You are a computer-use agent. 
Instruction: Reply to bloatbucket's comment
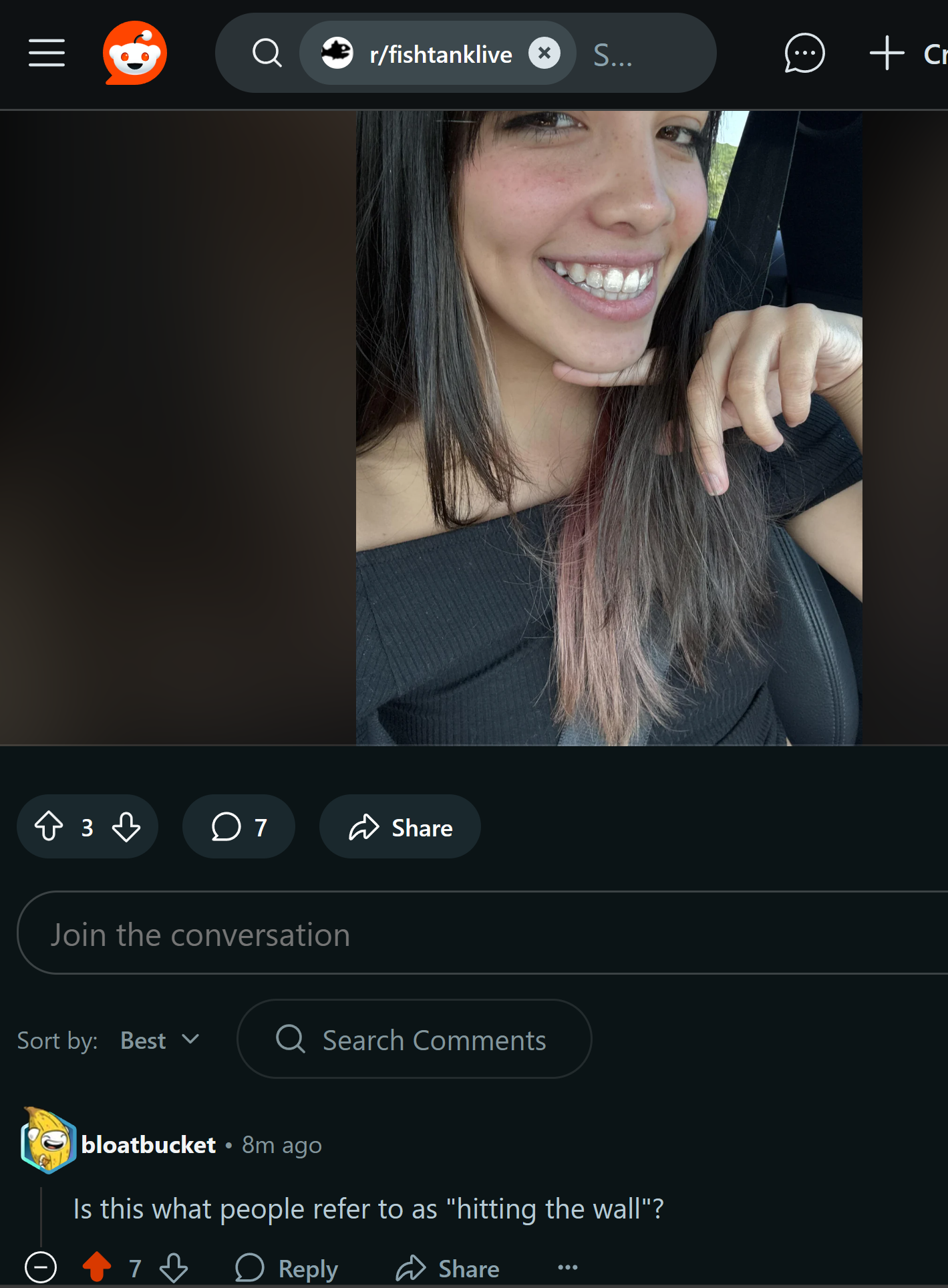287,1267
